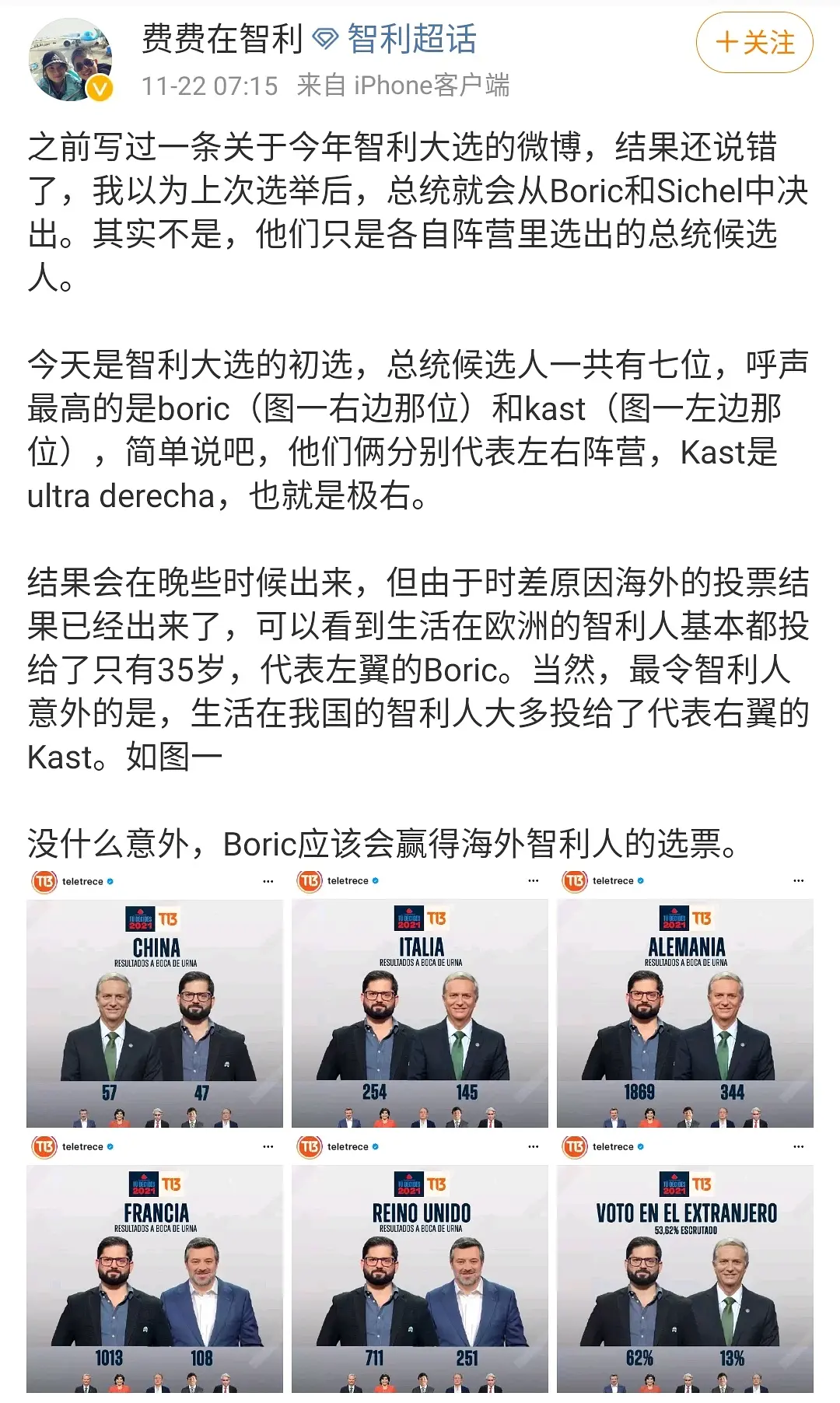The height and width of the screenshot is (1403, 840).
Task: View the CHINA results image
Action: 155,999
